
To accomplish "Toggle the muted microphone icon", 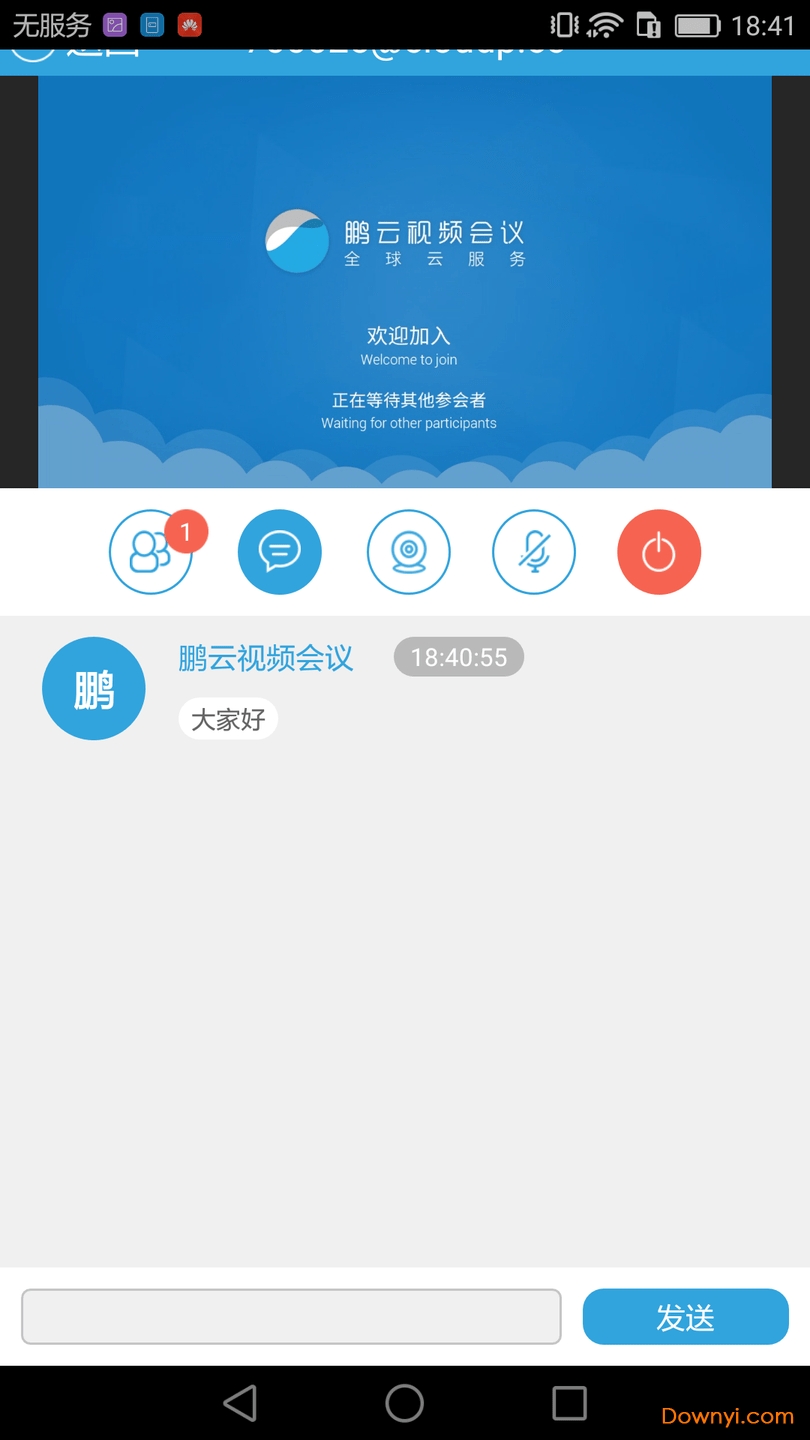I will click(x=534, y=552).
